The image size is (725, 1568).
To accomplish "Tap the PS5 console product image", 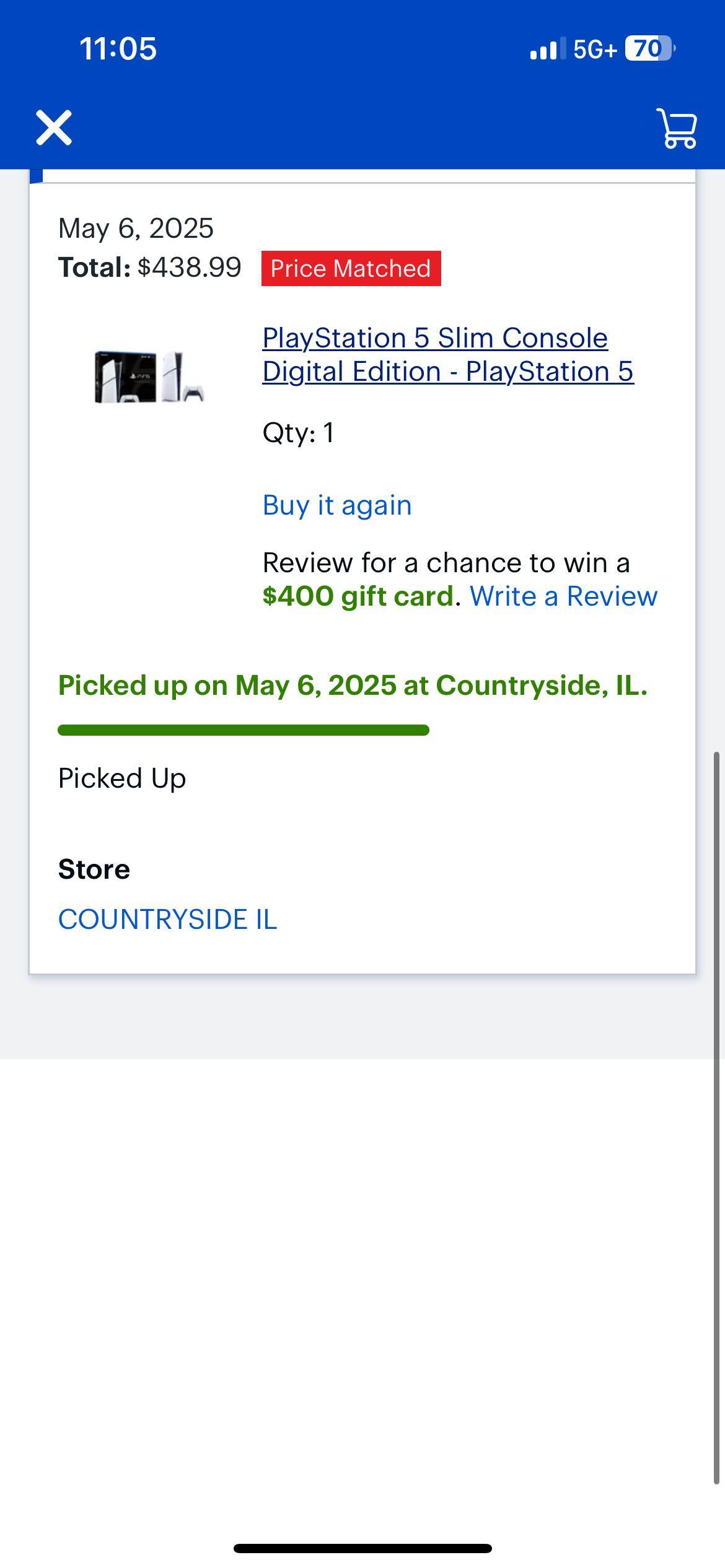I will point(149,376).
